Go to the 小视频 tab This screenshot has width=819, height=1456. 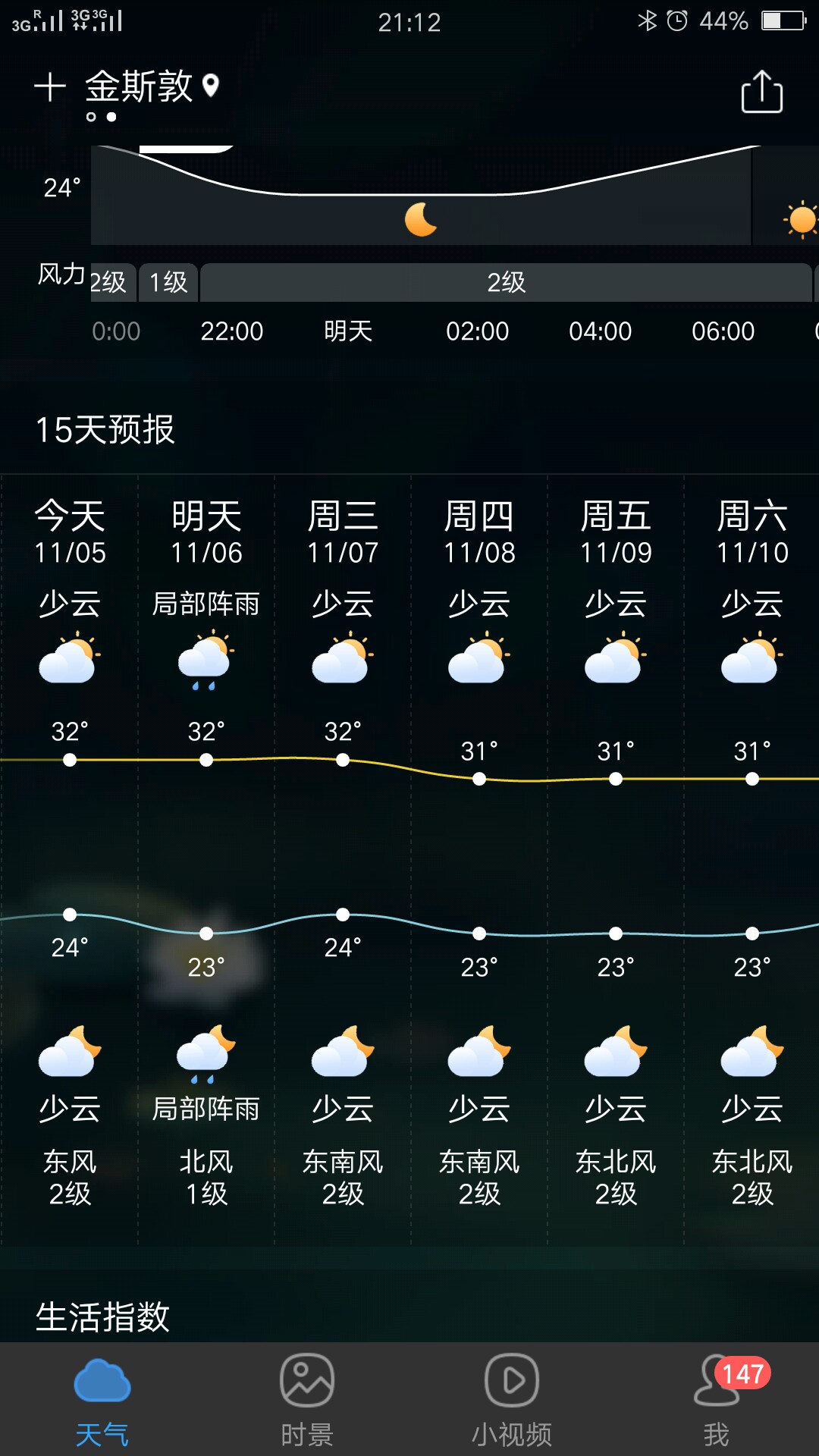pyautogui.click(x=512, y=1400)
